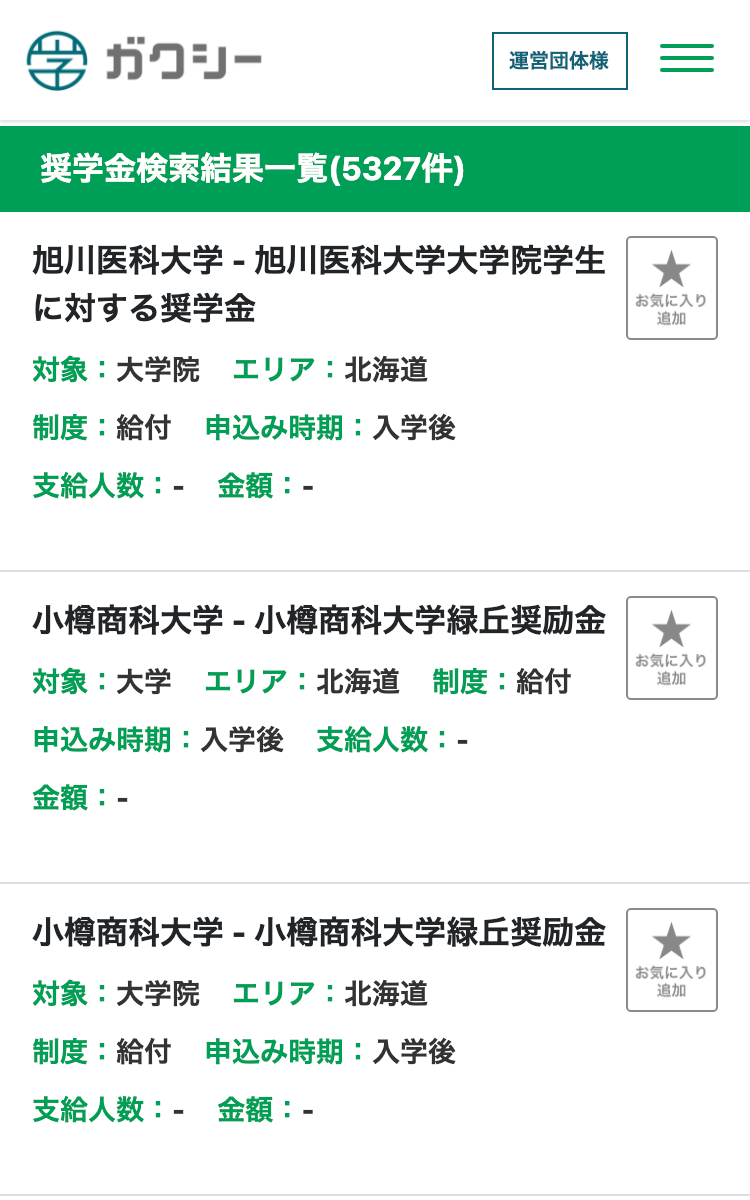
Task: Open the hamburger menu
Action: coord(686,58)
